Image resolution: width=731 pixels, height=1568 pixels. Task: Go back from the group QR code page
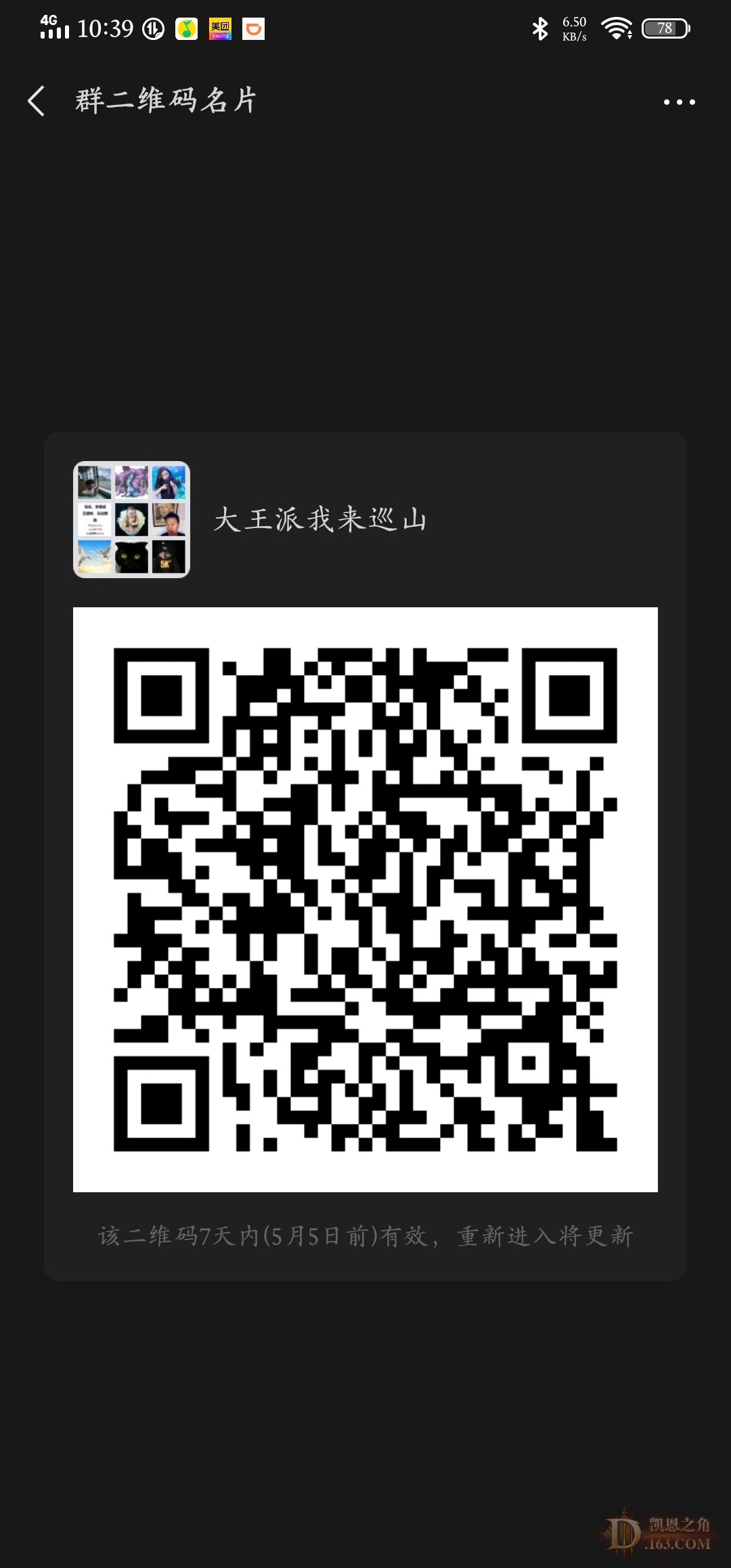pos(37,102)
